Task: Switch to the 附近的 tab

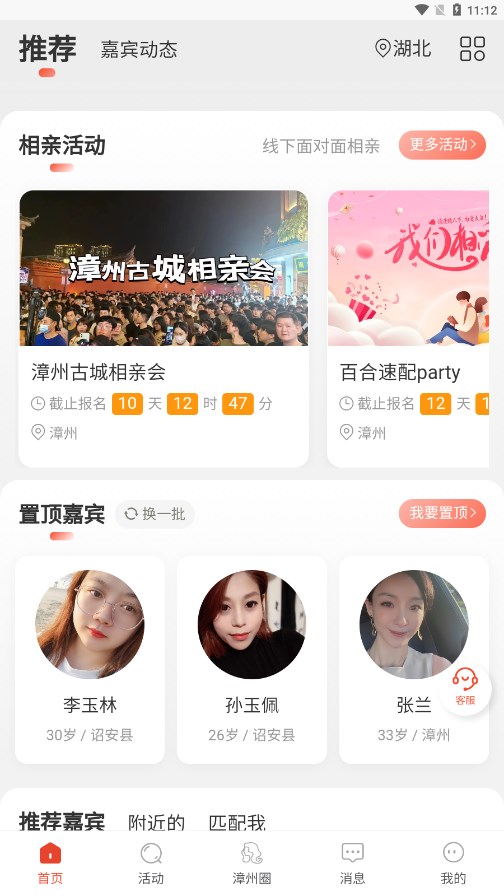Action: pos(157,822)
